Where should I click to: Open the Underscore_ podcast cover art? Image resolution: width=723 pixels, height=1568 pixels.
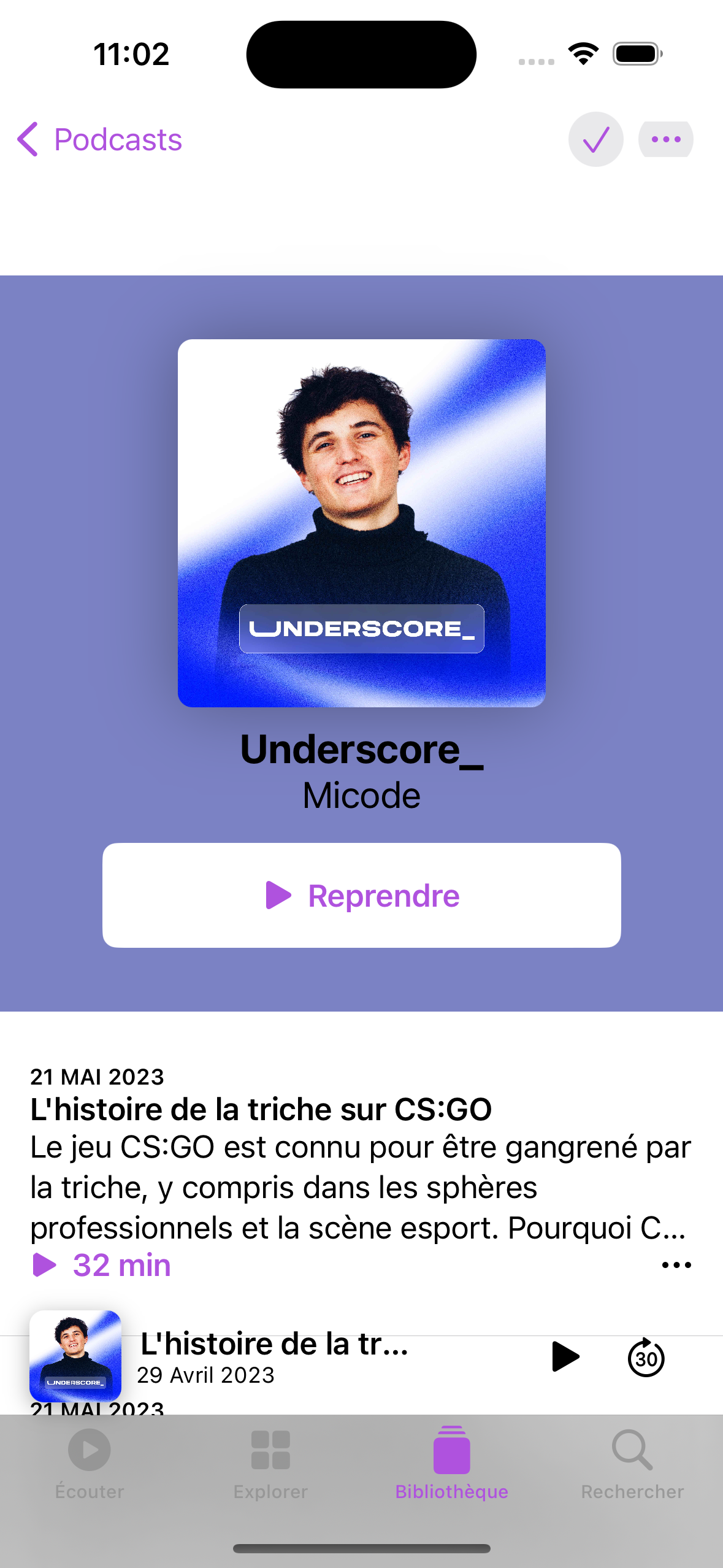point(362,523)
